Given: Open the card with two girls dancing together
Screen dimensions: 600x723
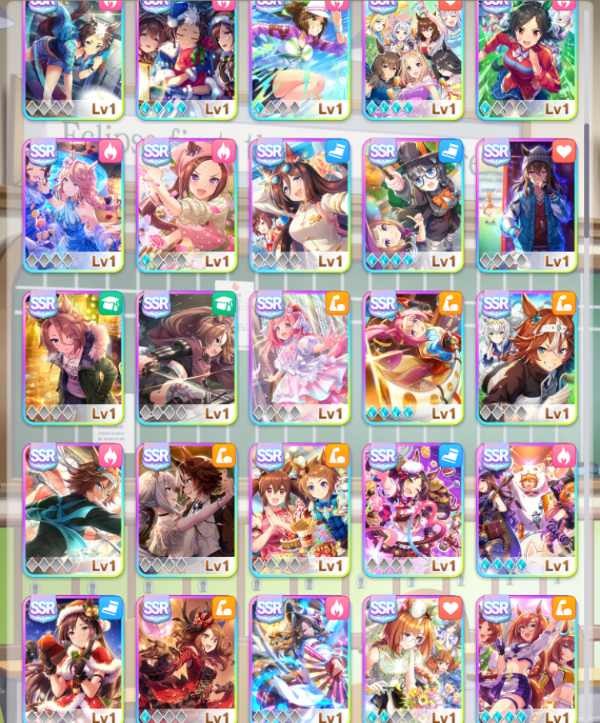Looking at the screenshot, I should click(x=186, y=510).
